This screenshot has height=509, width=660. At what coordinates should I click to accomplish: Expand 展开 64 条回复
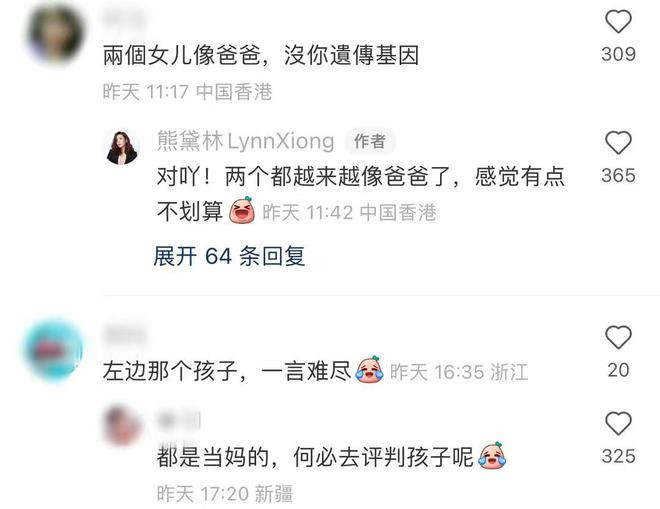point(229,256)
